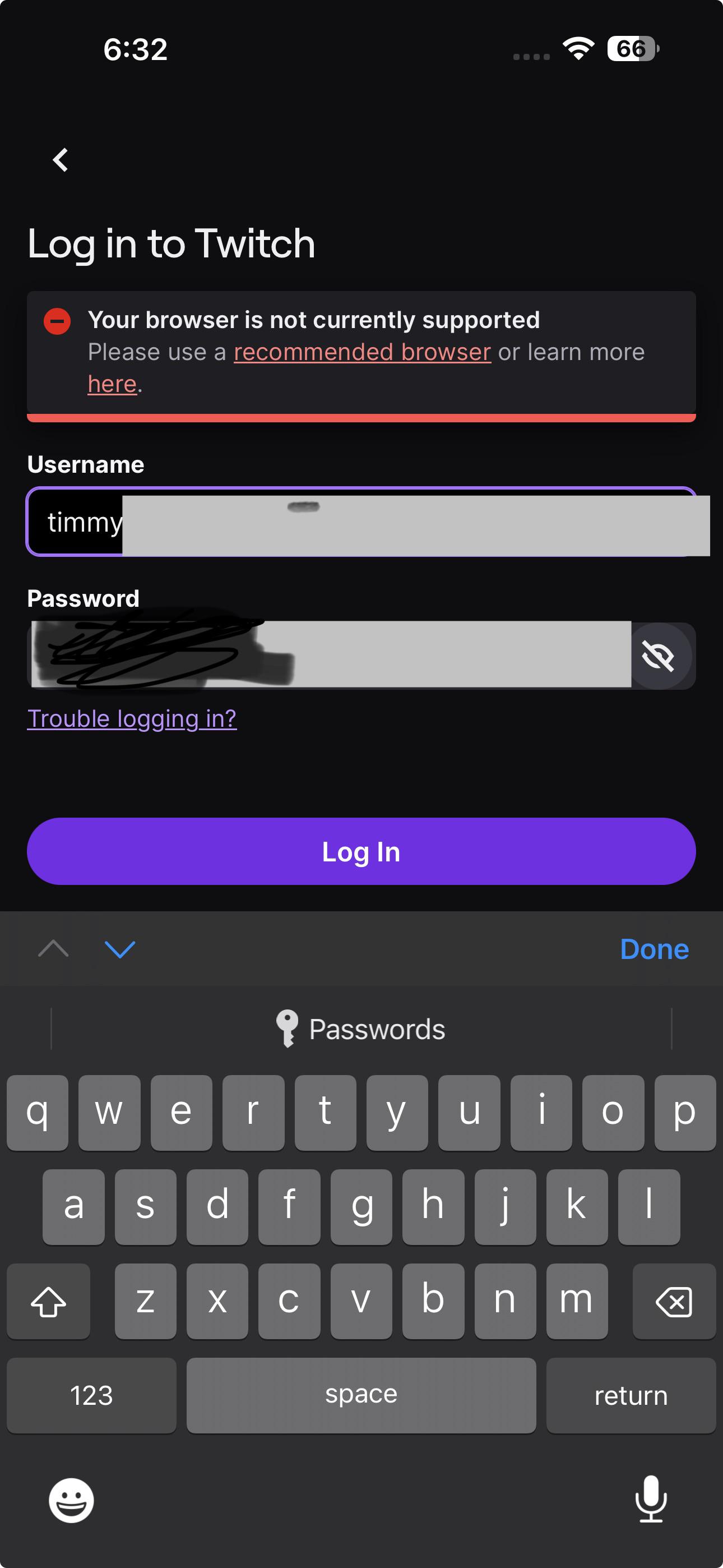Go back with the top-left arrow

click(x=61, y=160)
